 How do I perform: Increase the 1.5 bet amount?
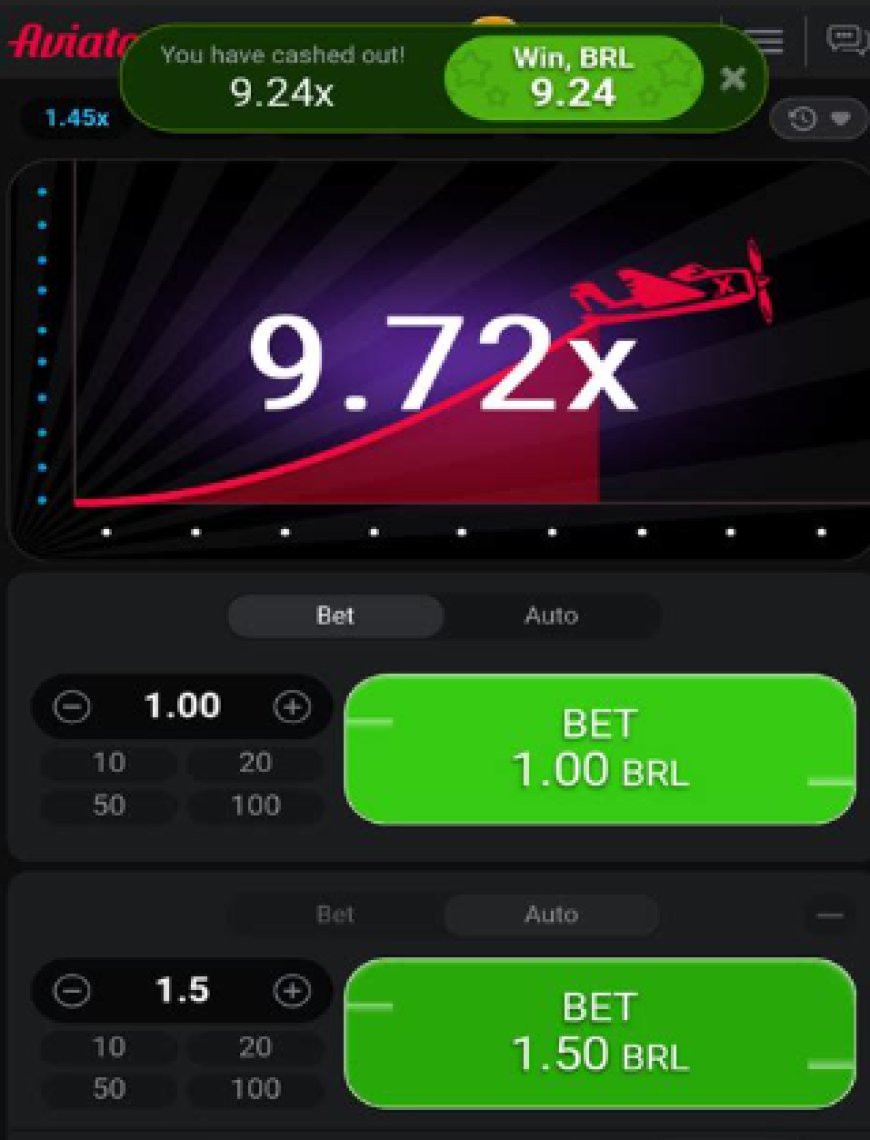point(291,991)
